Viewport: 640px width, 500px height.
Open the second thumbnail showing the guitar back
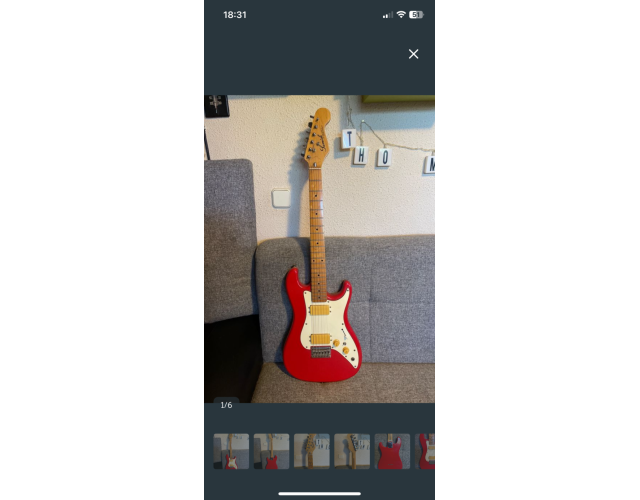(x=271, y=451)
